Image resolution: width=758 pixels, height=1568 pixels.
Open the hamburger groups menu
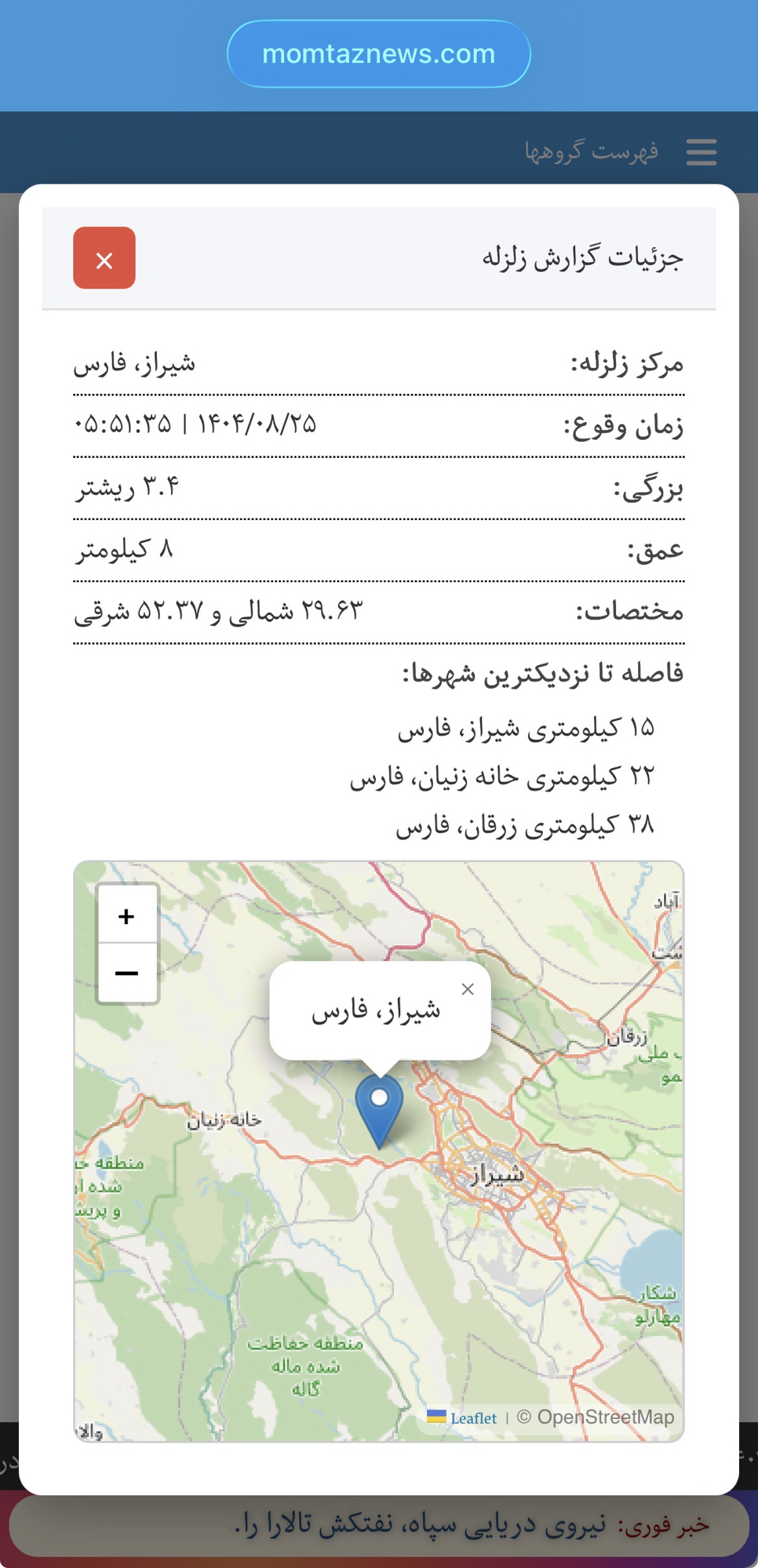tap(701, 152)
